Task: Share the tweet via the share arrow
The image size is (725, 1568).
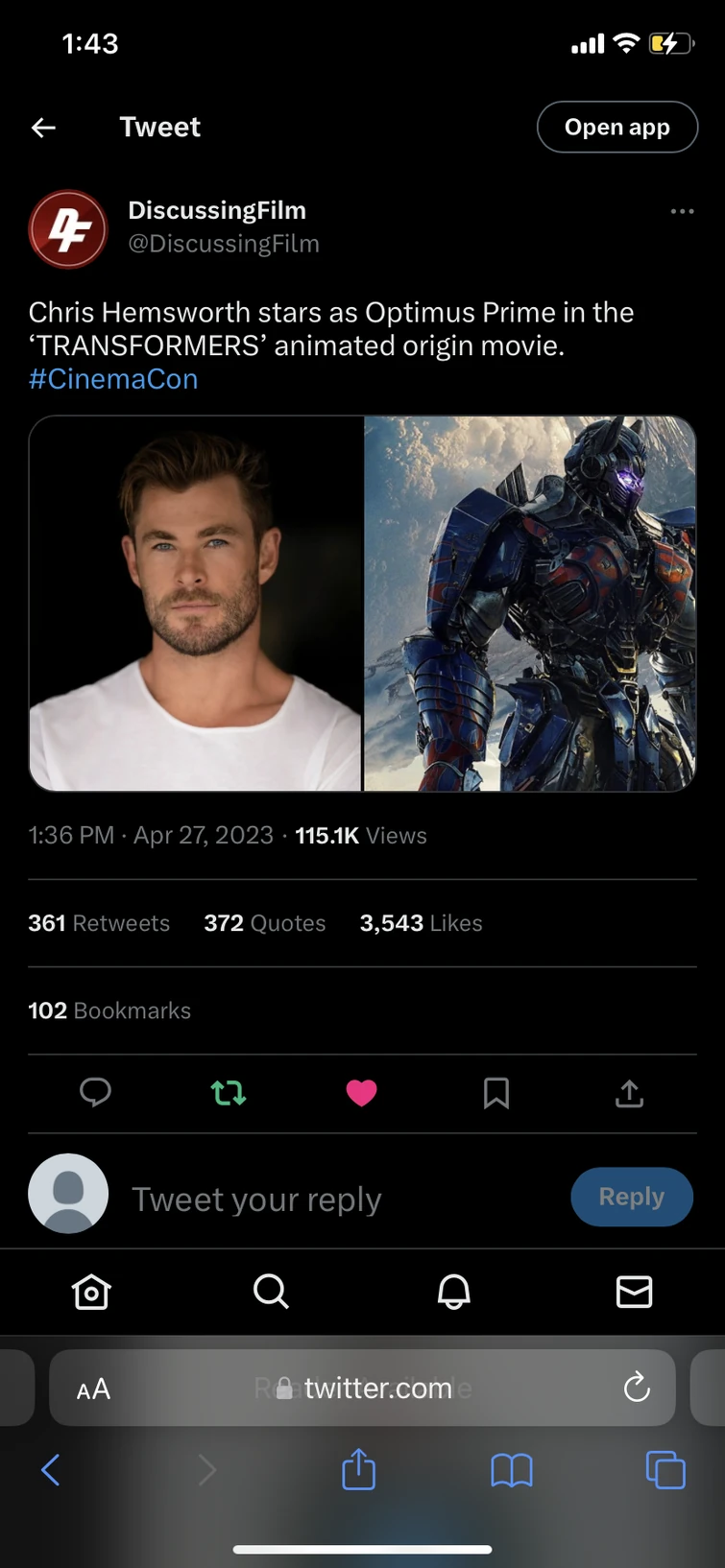Action: tap(629, 1093)
